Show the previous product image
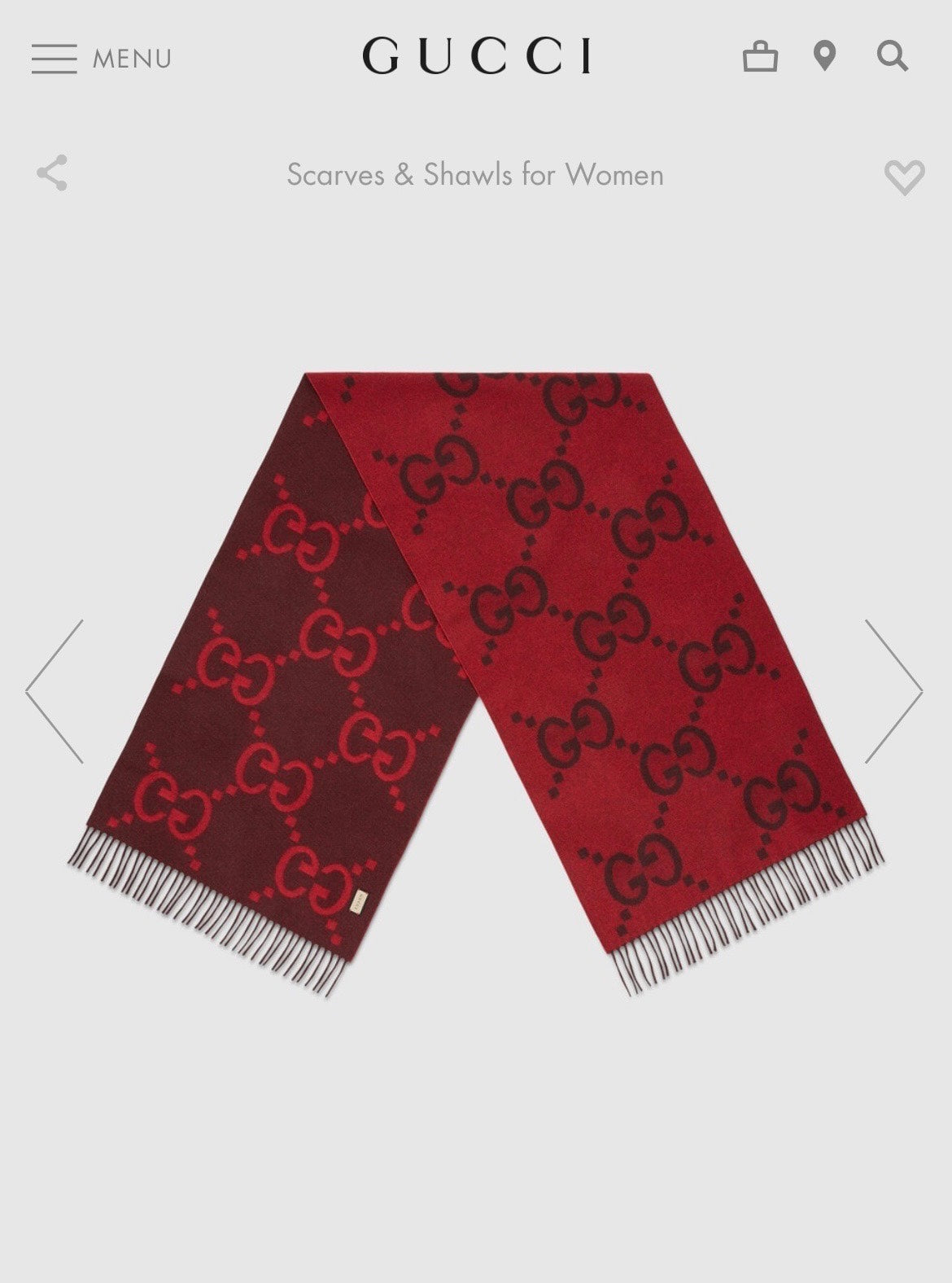Viewport: 952px width, 1283px height. click(55, 691)
